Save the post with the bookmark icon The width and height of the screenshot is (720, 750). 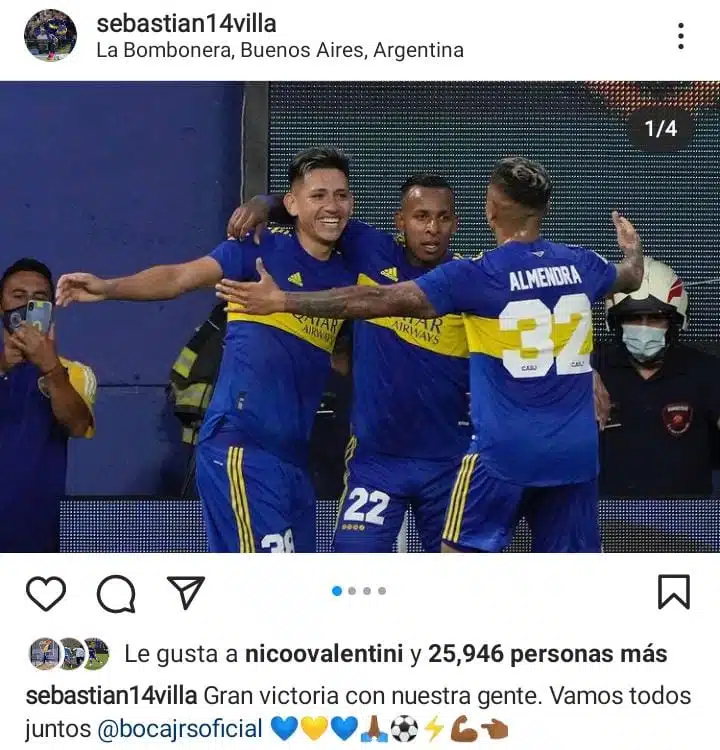pos(673,592)
